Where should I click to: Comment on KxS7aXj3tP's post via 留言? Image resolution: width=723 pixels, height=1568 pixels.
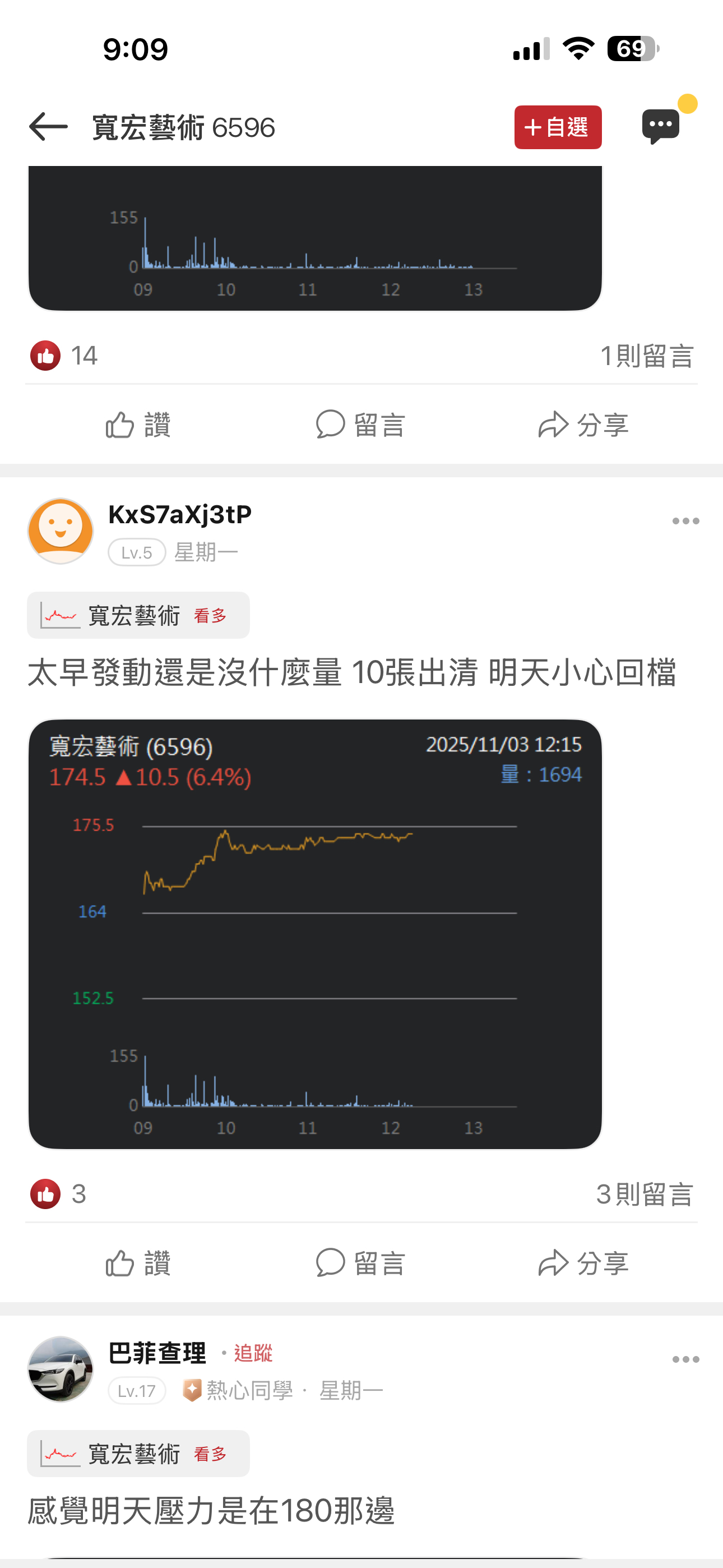[361, 1262]
